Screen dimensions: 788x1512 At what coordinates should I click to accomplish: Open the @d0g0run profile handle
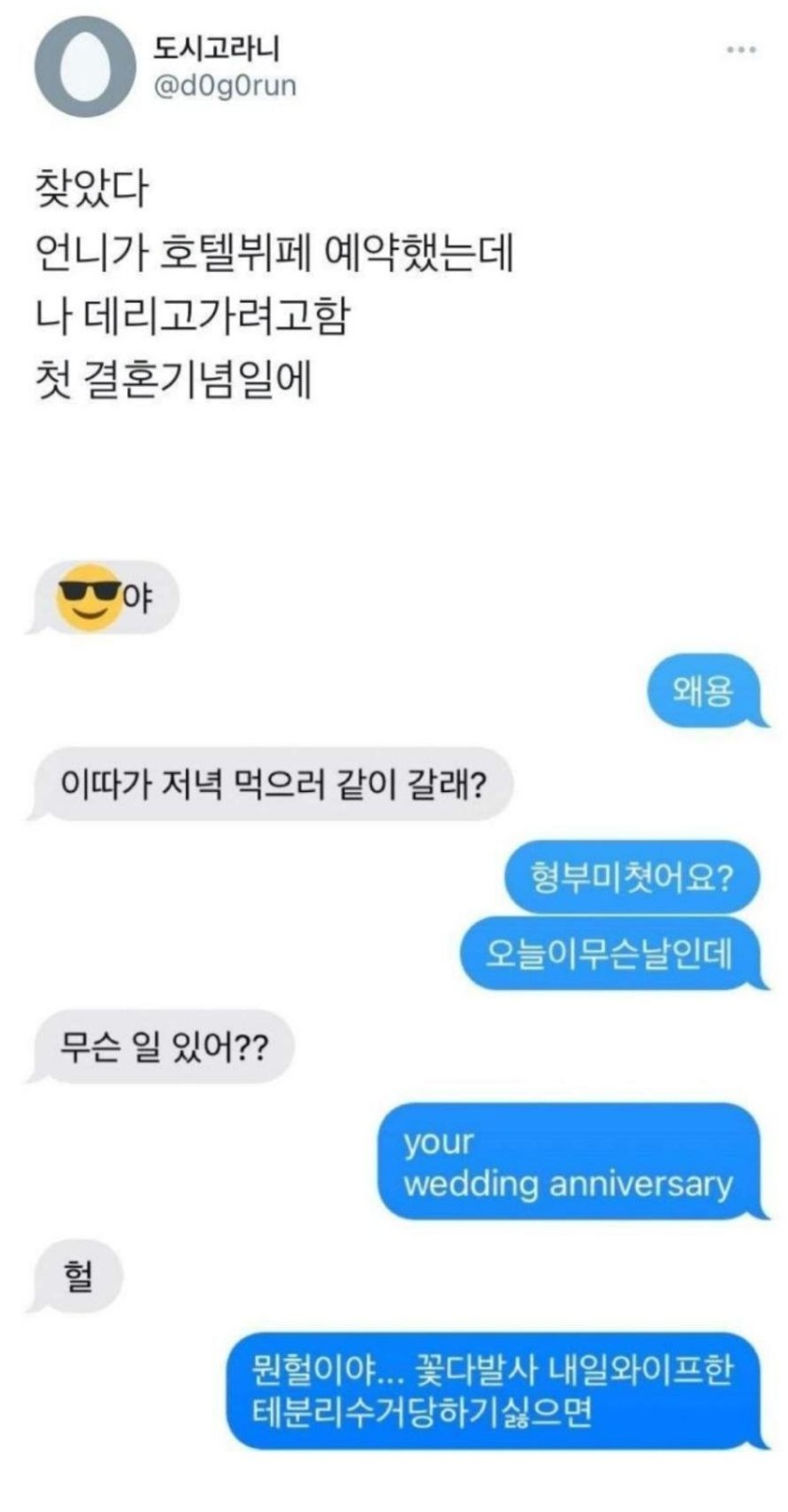225,86
